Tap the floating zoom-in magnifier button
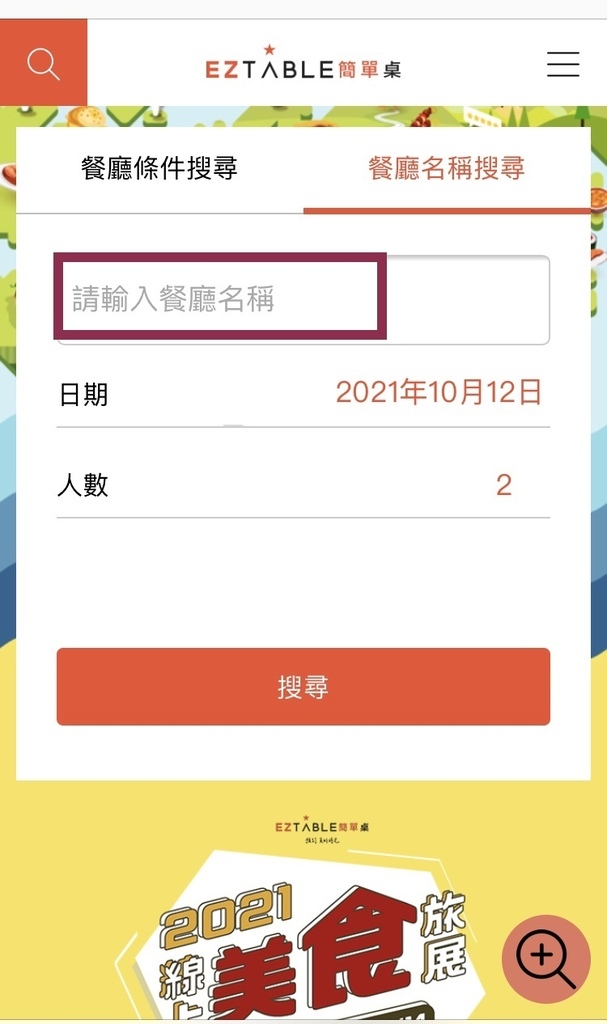 coord(546,959)
